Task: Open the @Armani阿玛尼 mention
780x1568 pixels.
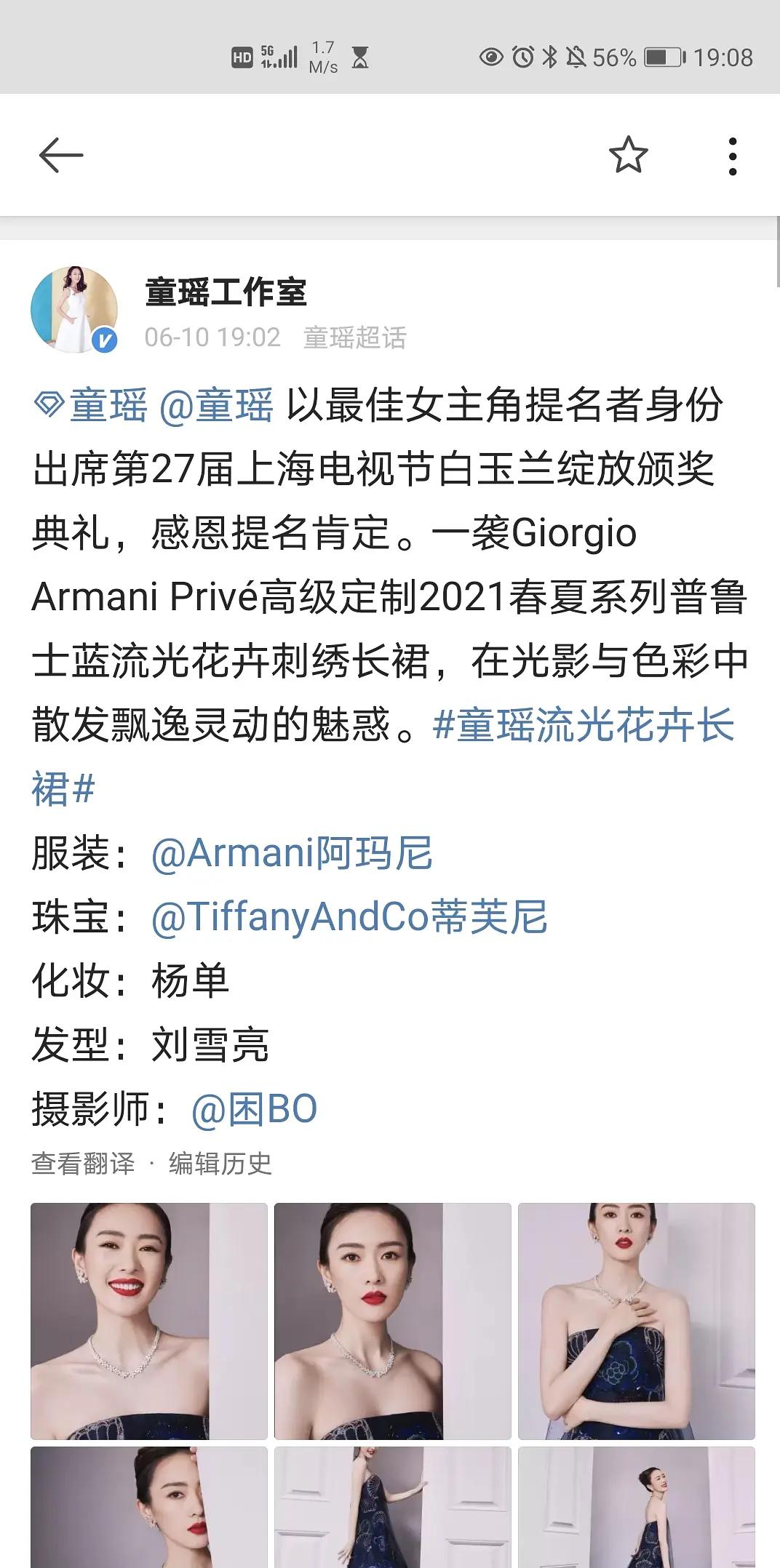Action: 292,853
